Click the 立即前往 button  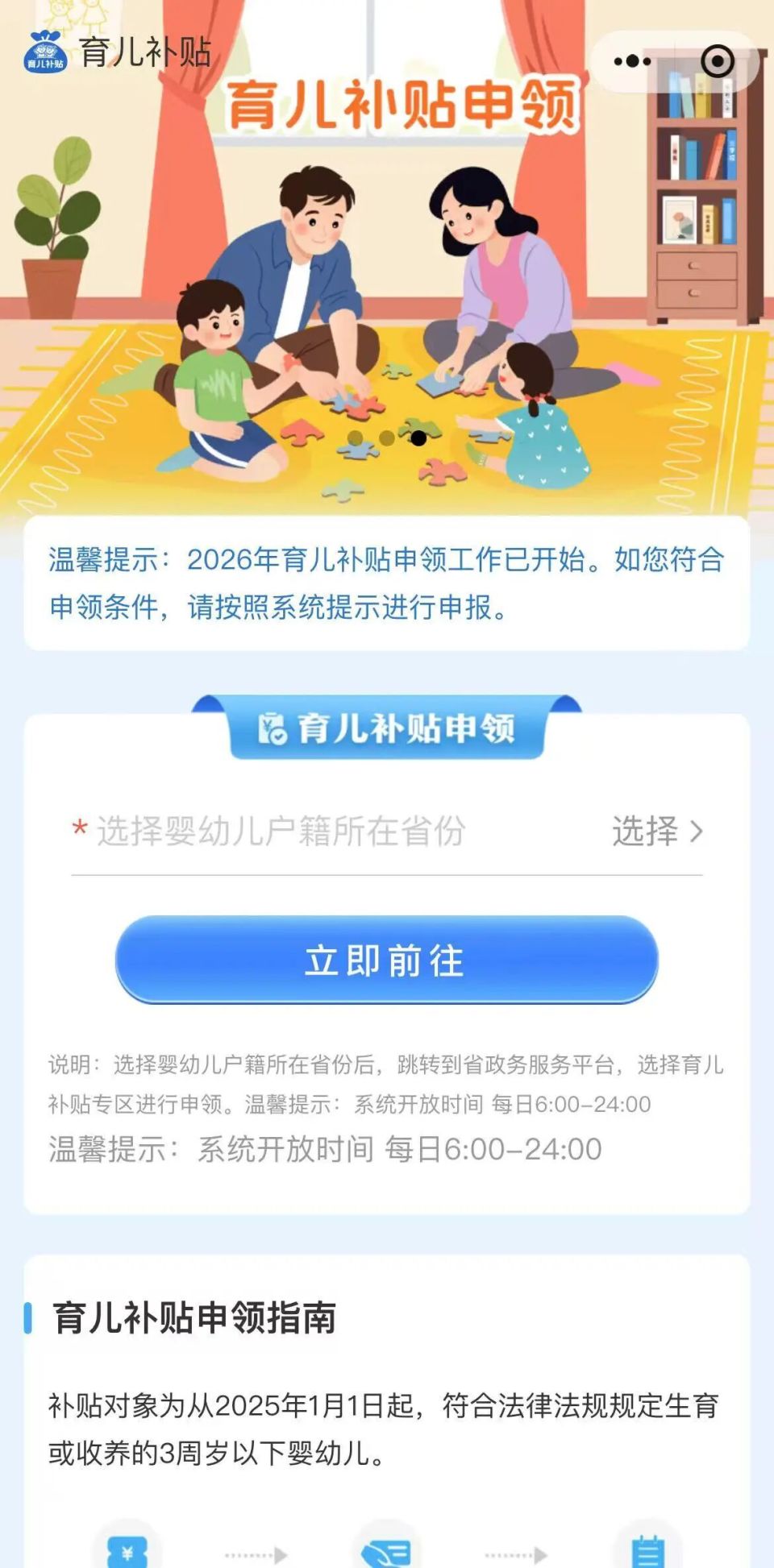point(385,960)
